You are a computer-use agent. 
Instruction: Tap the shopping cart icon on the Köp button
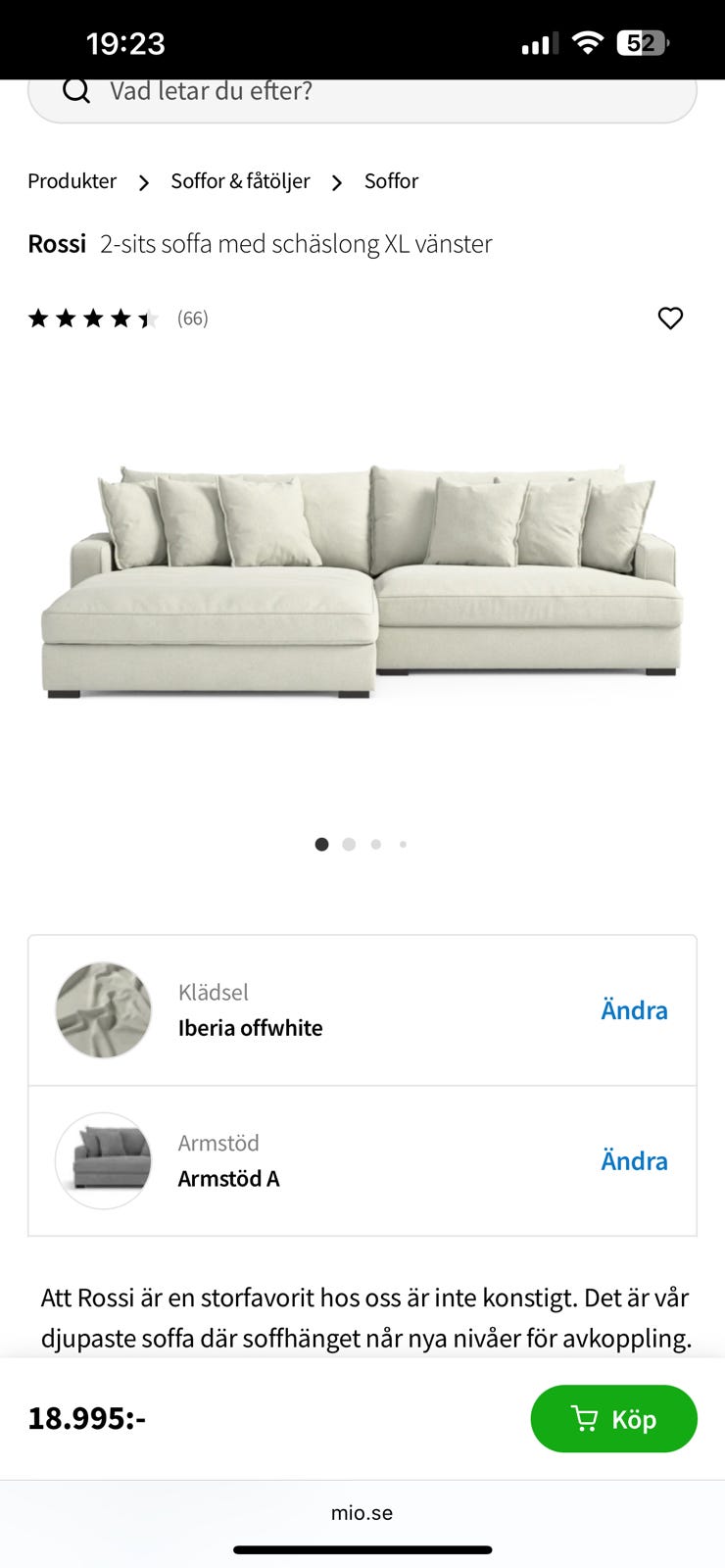(x=585, y=1418)
